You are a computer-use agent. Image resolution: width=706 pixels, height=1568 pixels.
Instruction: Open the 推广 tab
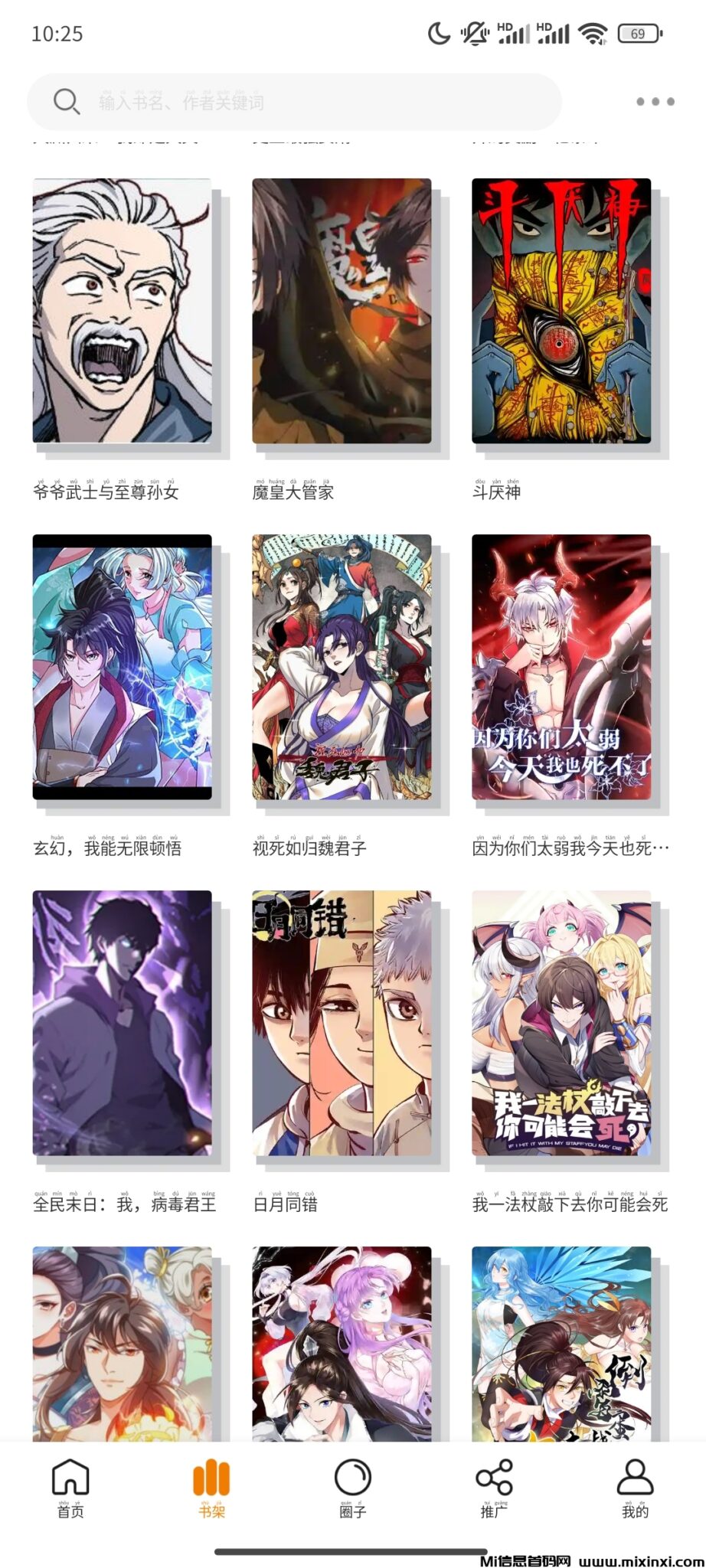[494, 1488]
